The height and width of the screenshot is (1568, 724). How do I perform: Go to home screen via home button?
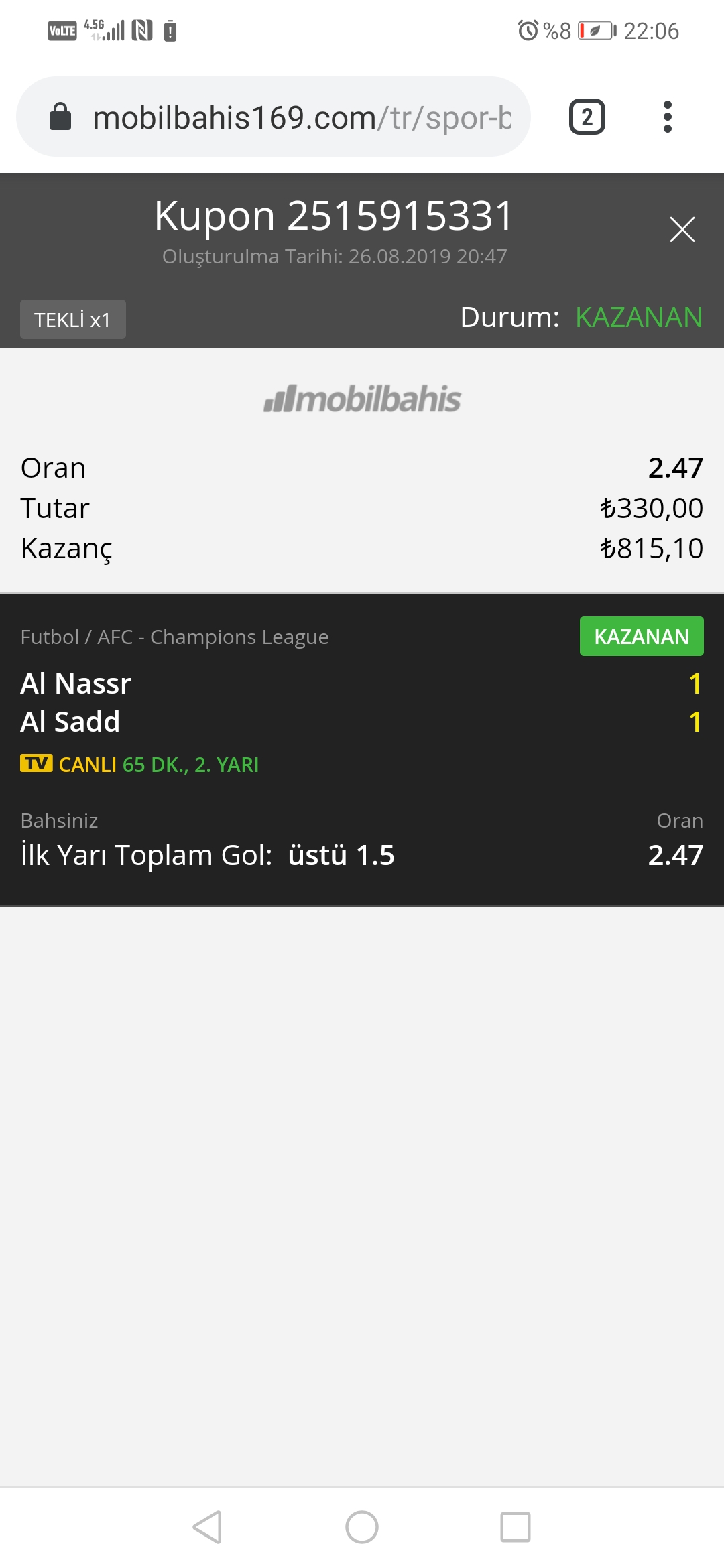[x=362, y=1527]
